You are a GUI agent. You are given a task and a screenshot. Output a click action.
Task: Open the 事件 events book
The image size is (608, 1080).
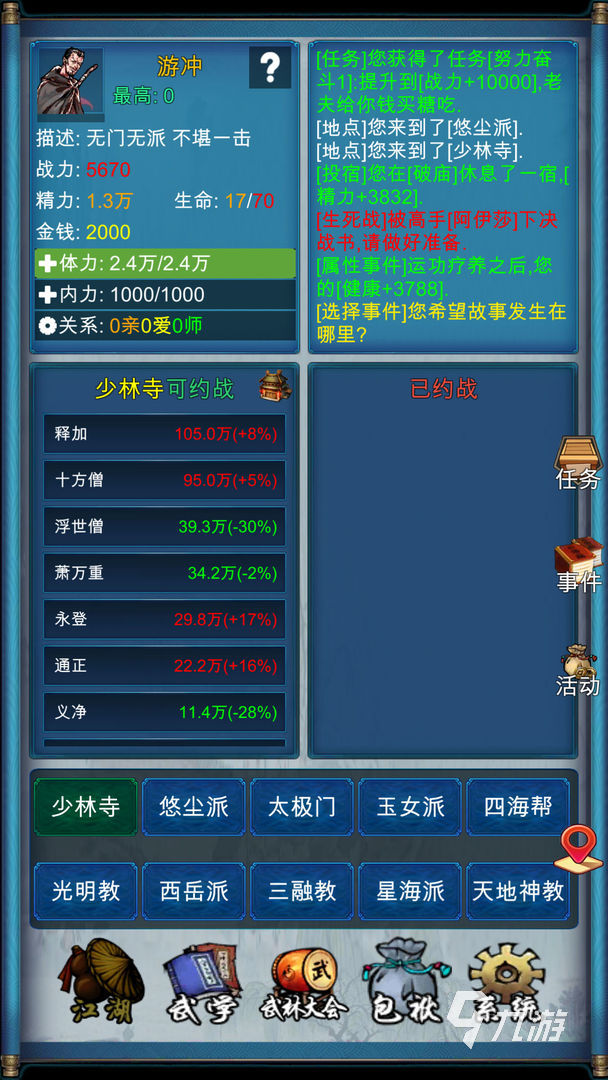578,566
